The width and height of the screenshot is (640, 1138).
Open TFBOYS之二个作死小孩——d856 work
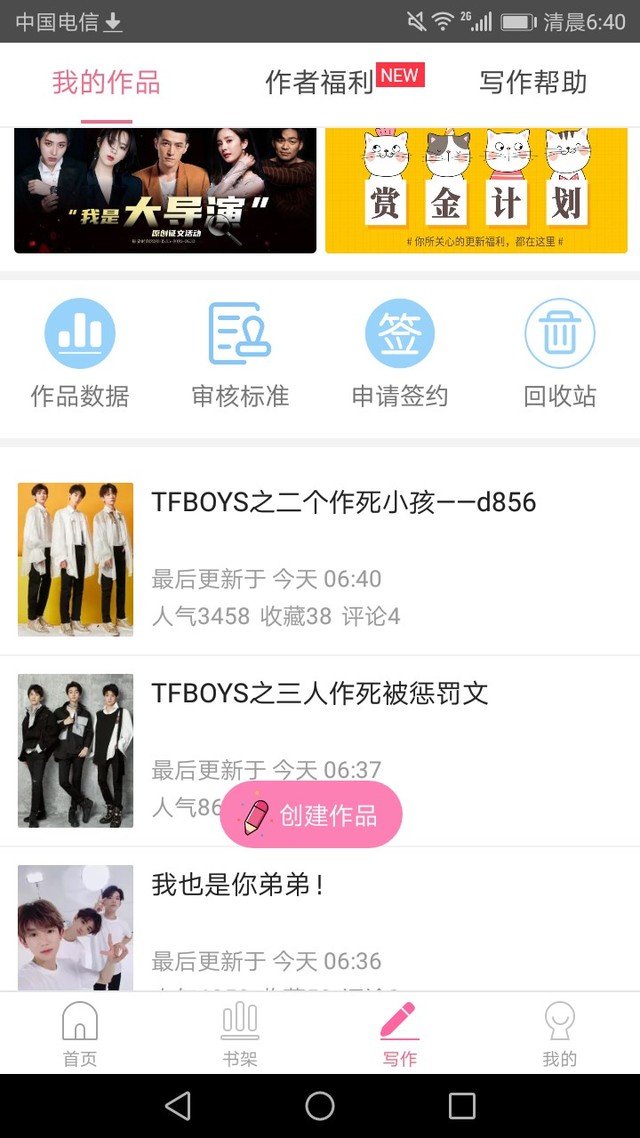coord(343,503)
